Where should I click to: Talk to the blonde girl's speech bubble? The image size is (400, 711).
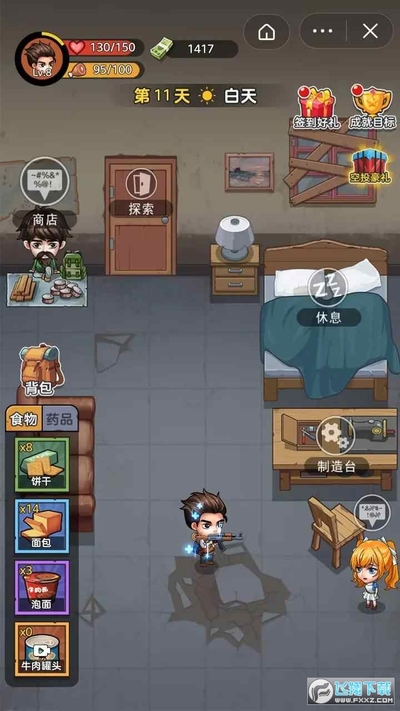click(372, 512)
